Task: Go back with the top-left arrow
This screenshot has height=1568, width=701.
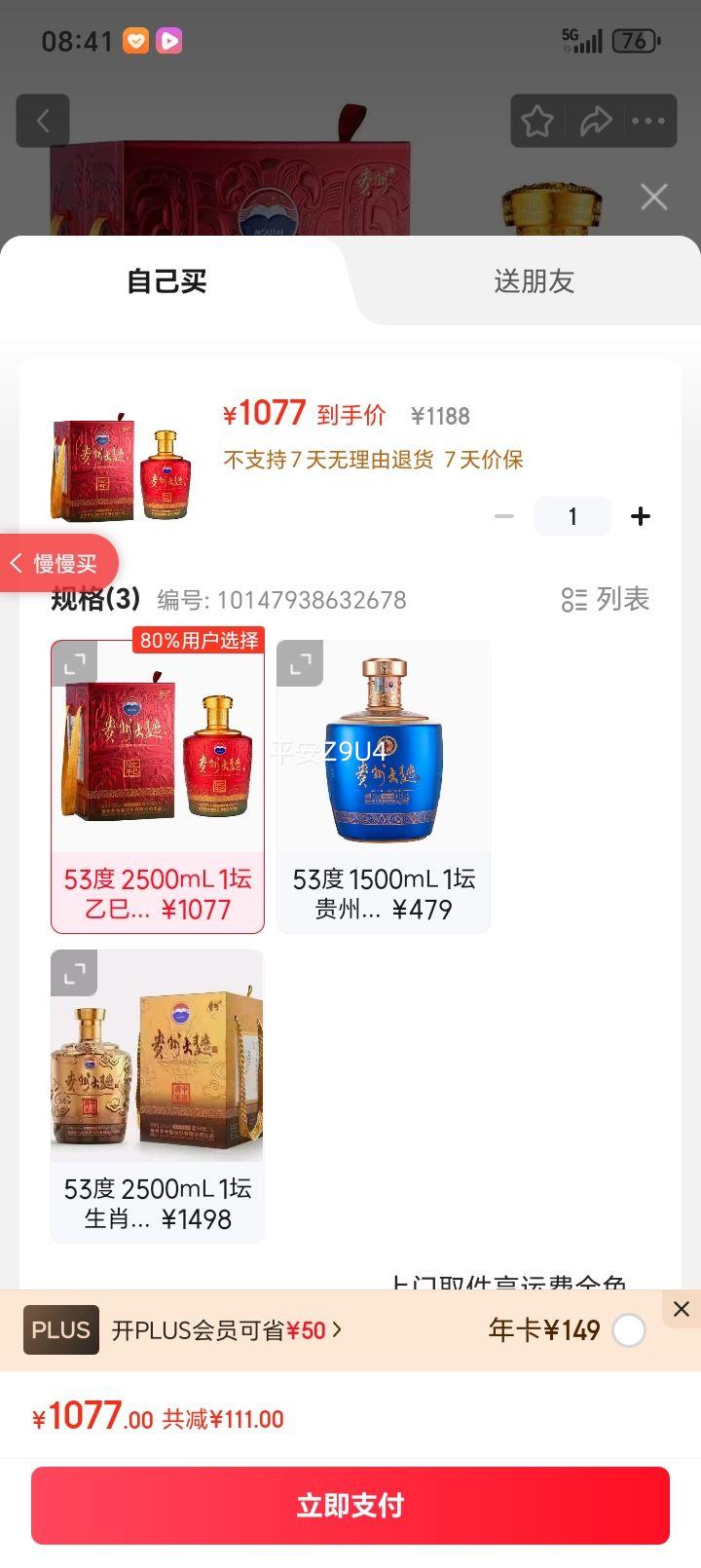Action: point(43,121)
